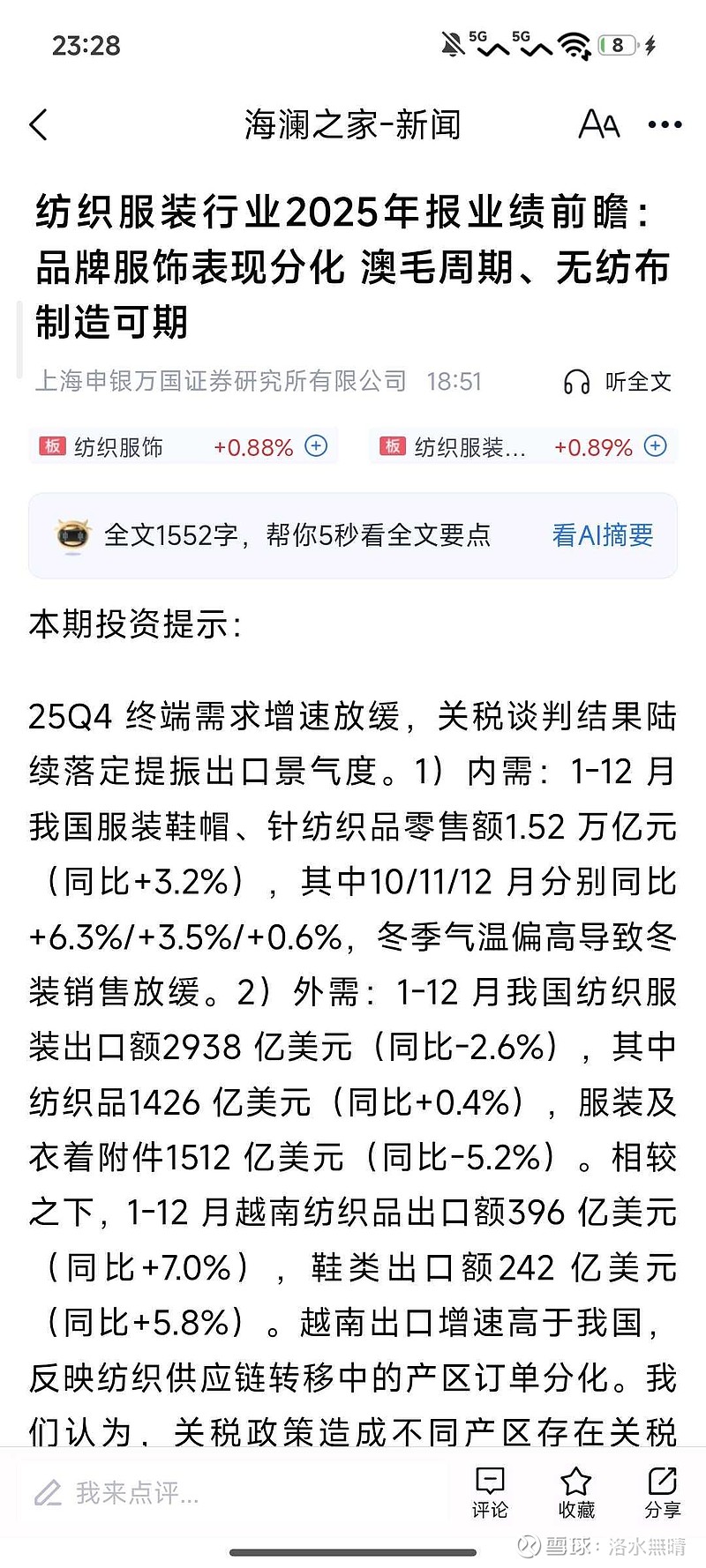This screenshot has height=1568, width=706.
Task: Add 纺织服装 sector to watchlist via plus toggle
Action: pyautogui.click(x=655, y=446)
